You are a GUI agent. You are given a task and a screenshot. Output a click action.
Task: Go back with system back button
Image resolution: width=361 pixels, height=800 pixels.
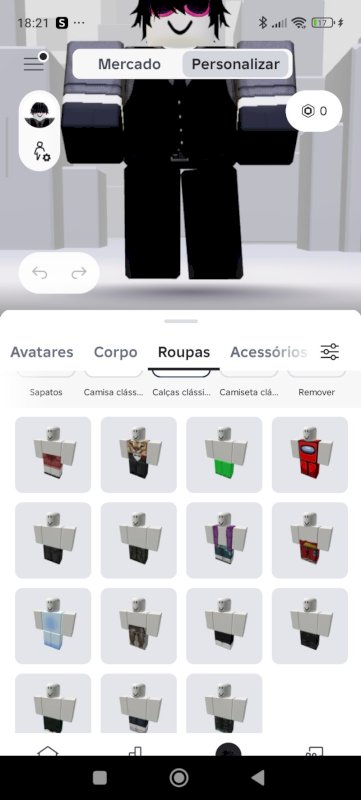pyautogui.click(x=258, y=778)
